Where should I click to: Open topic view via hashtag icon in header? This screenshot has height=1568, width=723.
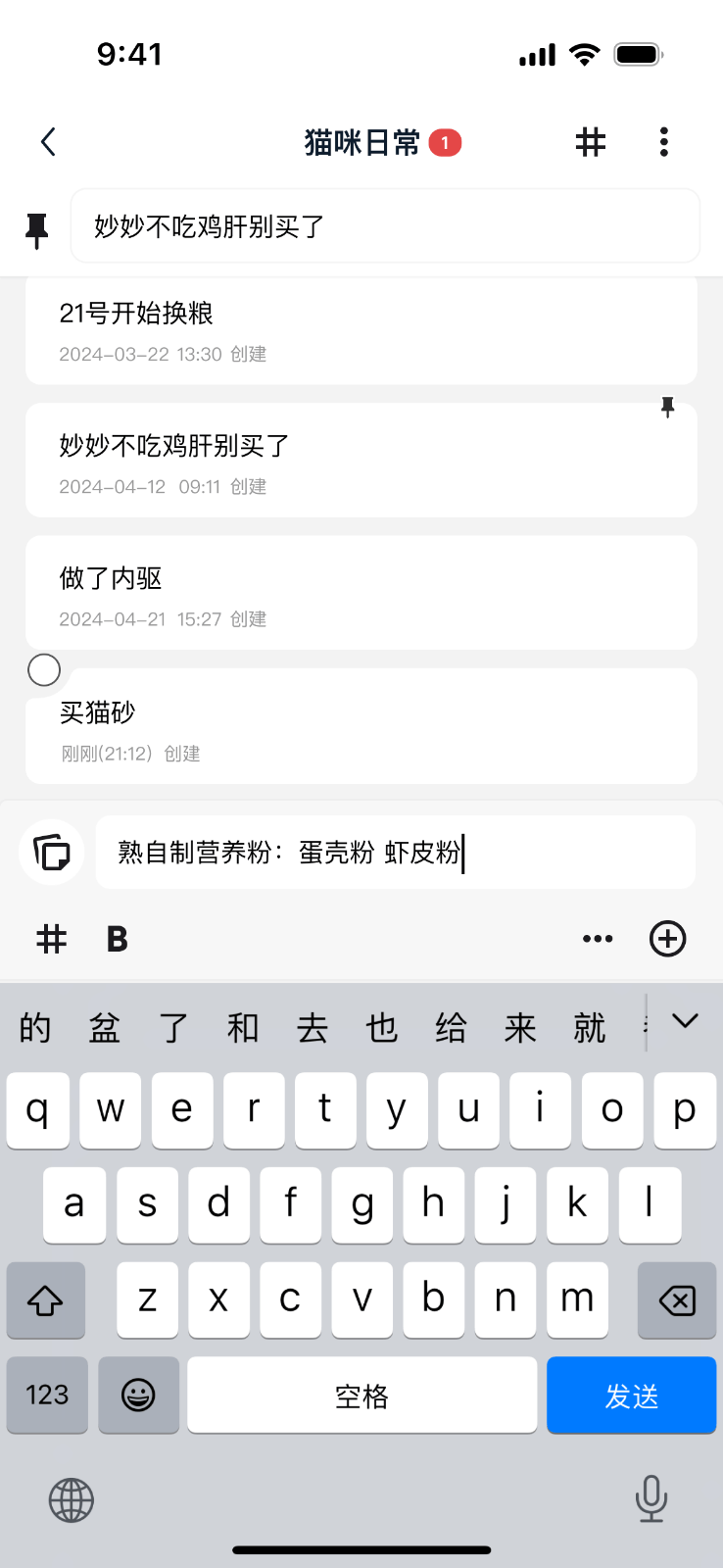(x=590, y=141)
